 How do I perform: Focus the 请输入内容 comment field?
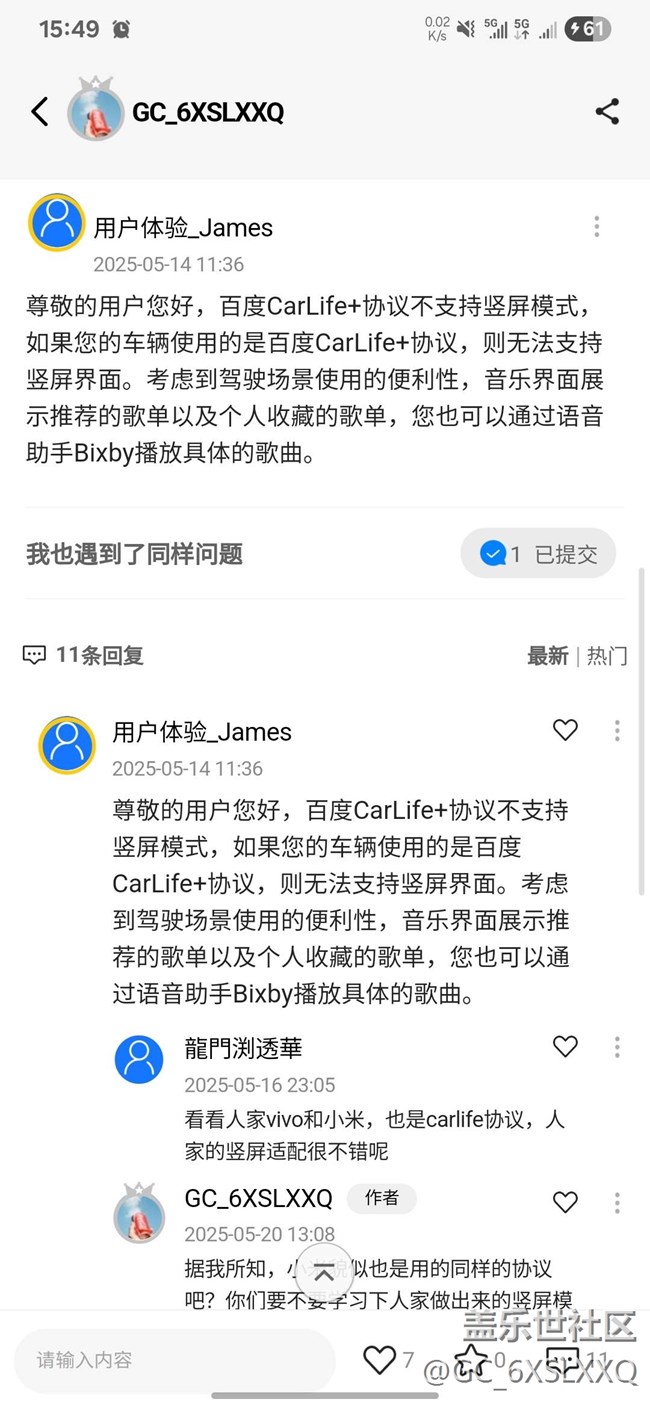[x=175, y=1360]
